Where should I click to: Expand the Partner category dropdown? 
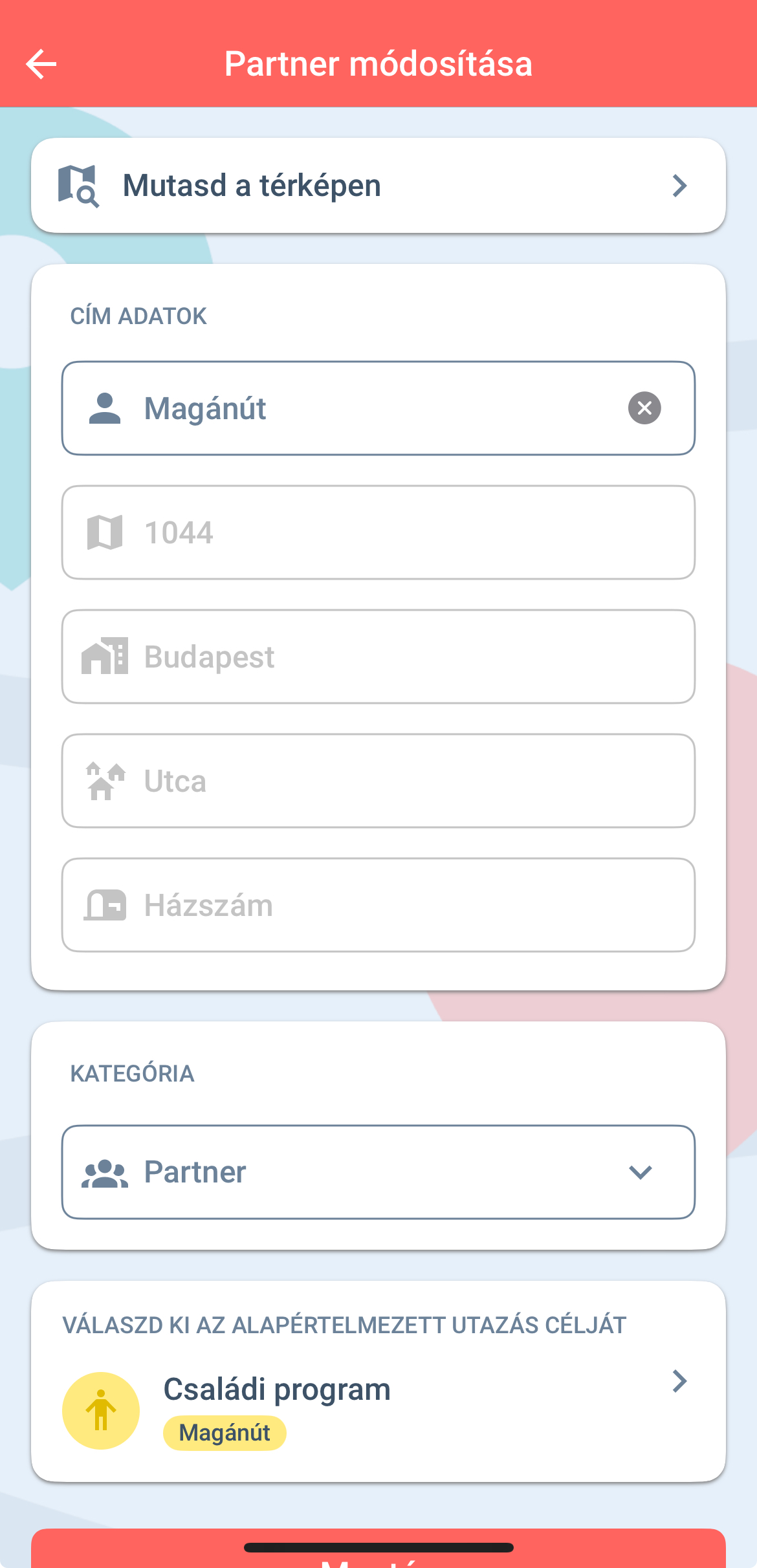tap(378, 1172)
